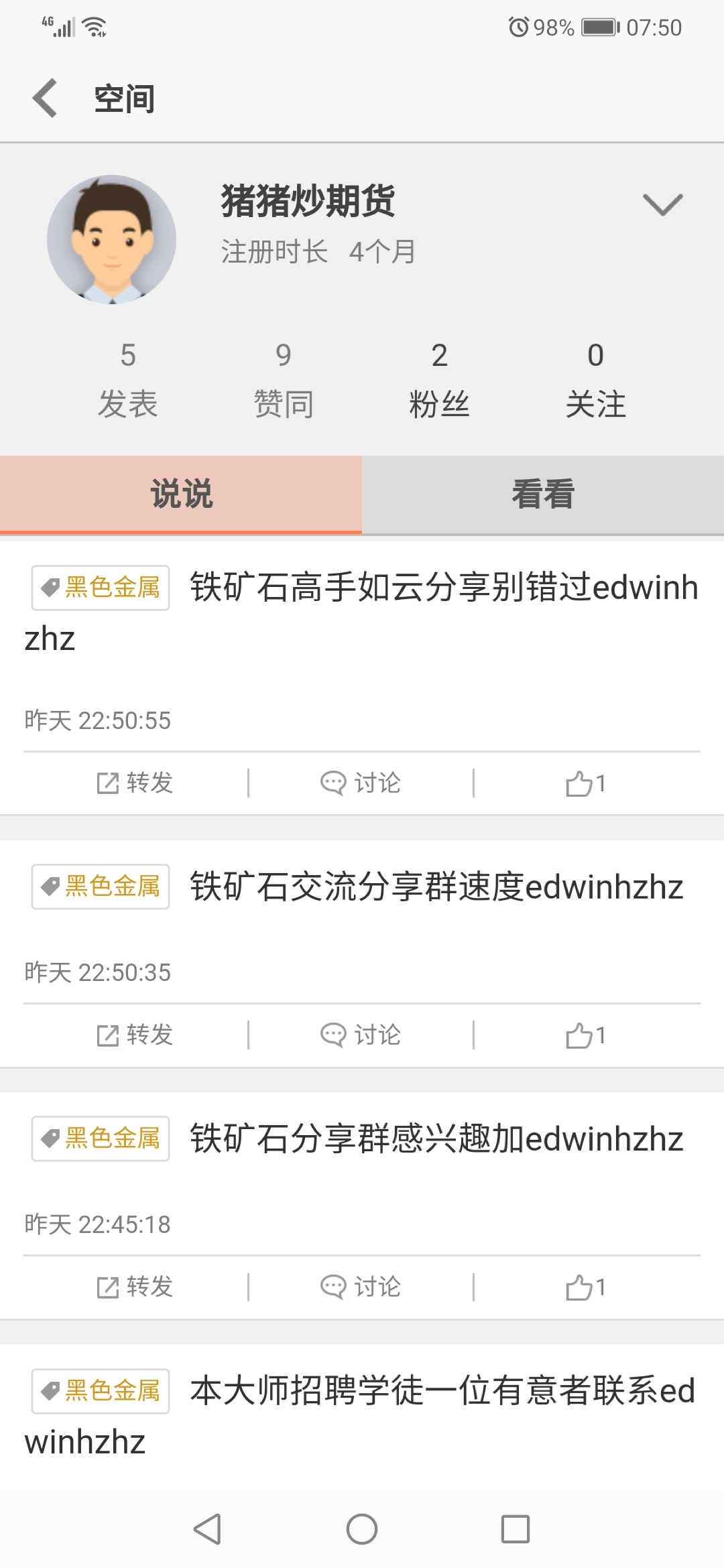This screenshot has height=1568, width=724.
Task: Open 讨论 on the 22:50:55 post
Action: pyautogui.click(x=361, y=783)
